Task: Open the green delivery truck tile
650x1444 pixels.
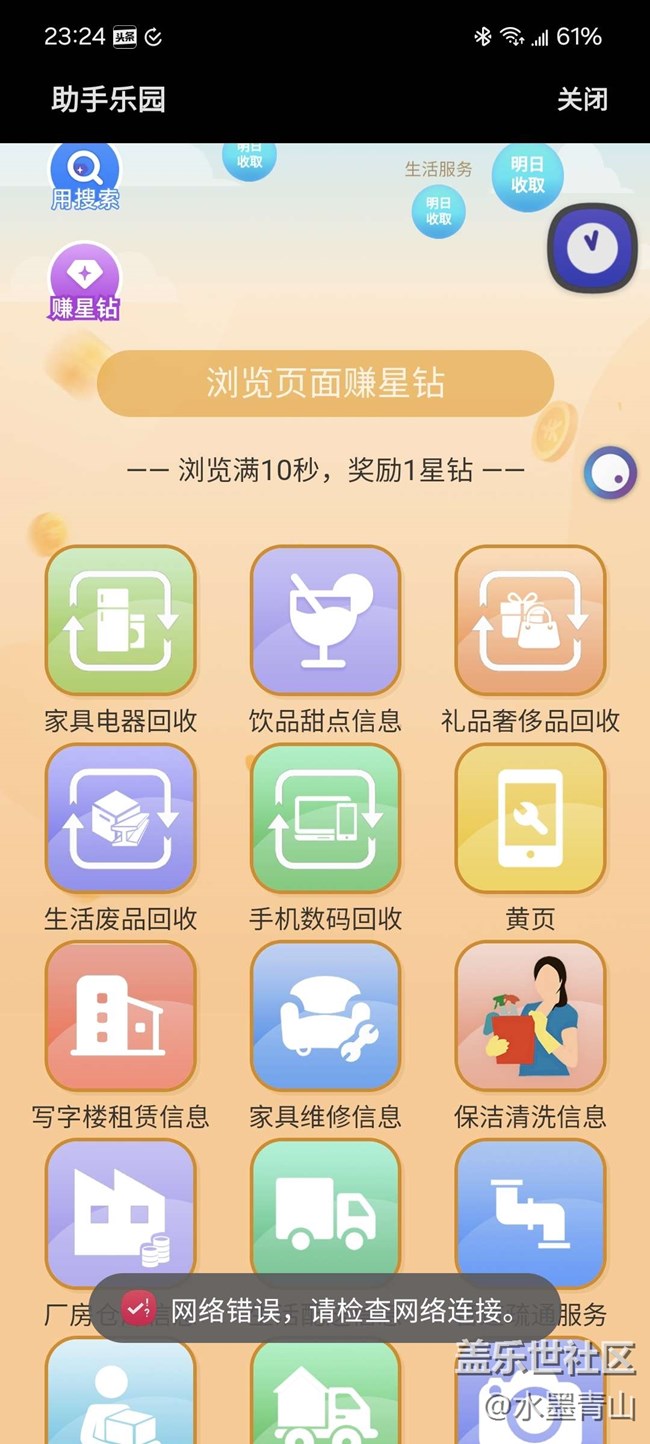Action: pyautogui.click(x=325, y=1213)
